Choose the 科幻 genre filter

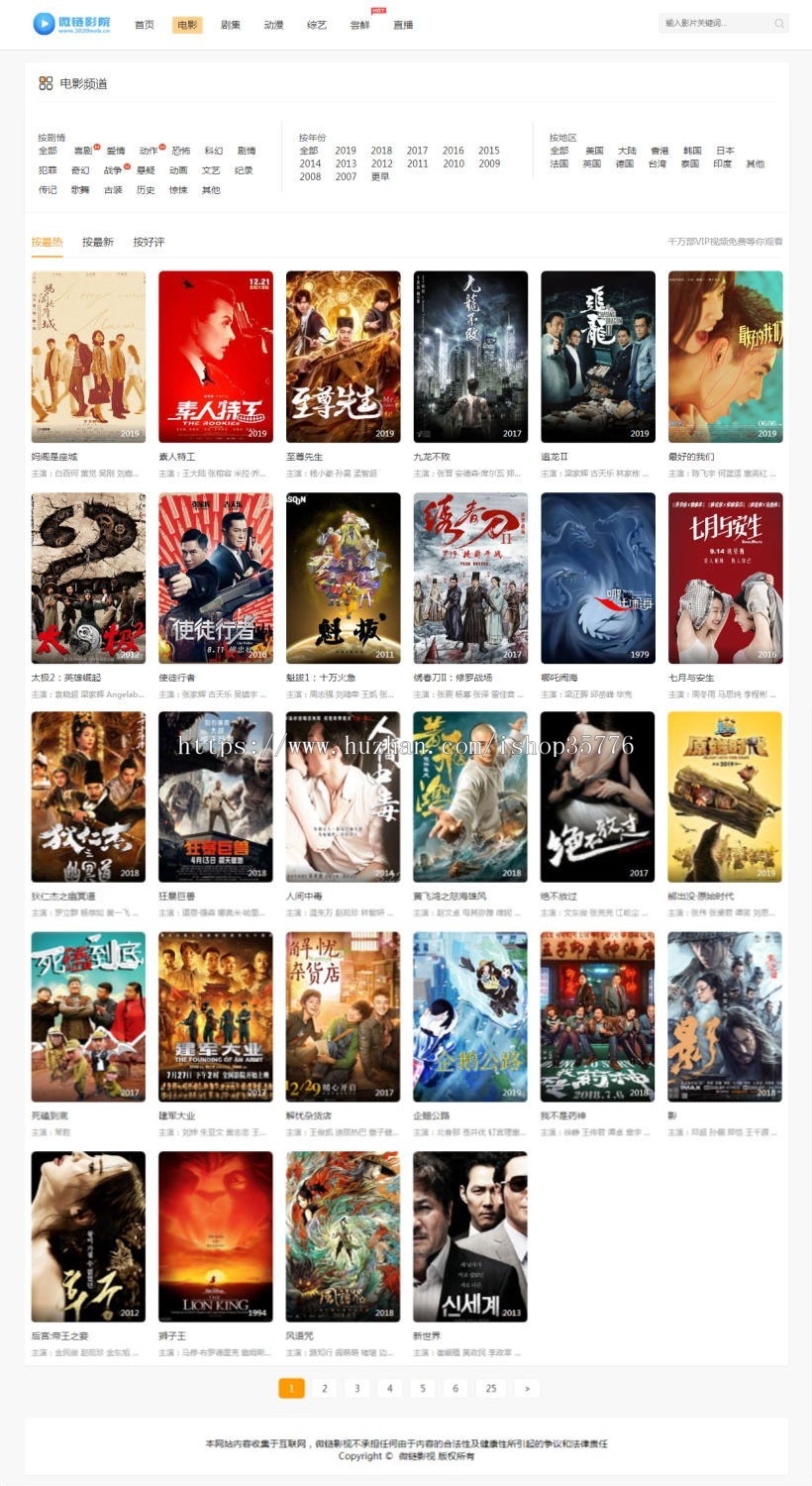[212, 150]
